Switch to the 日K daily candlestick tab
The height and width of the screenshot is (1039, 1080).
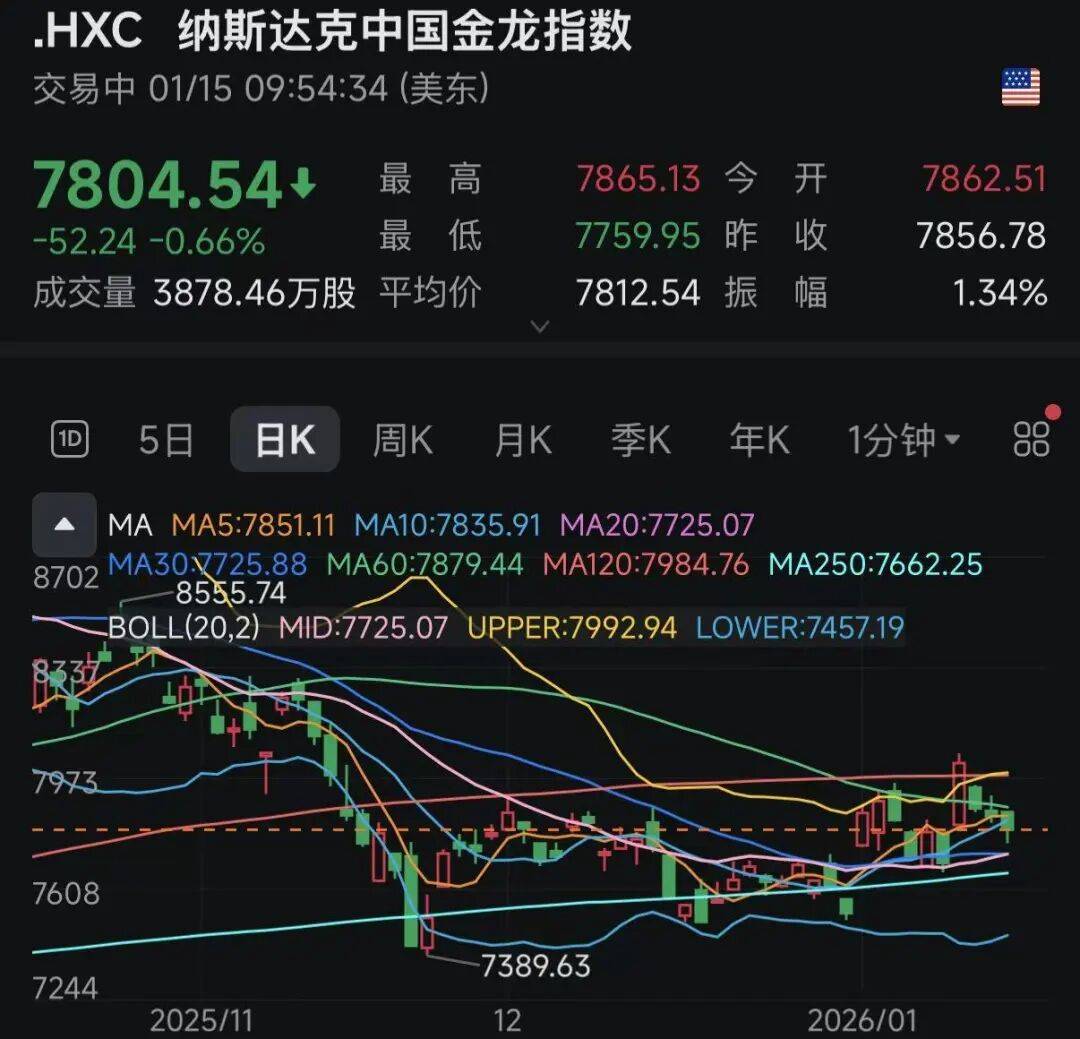285,440
